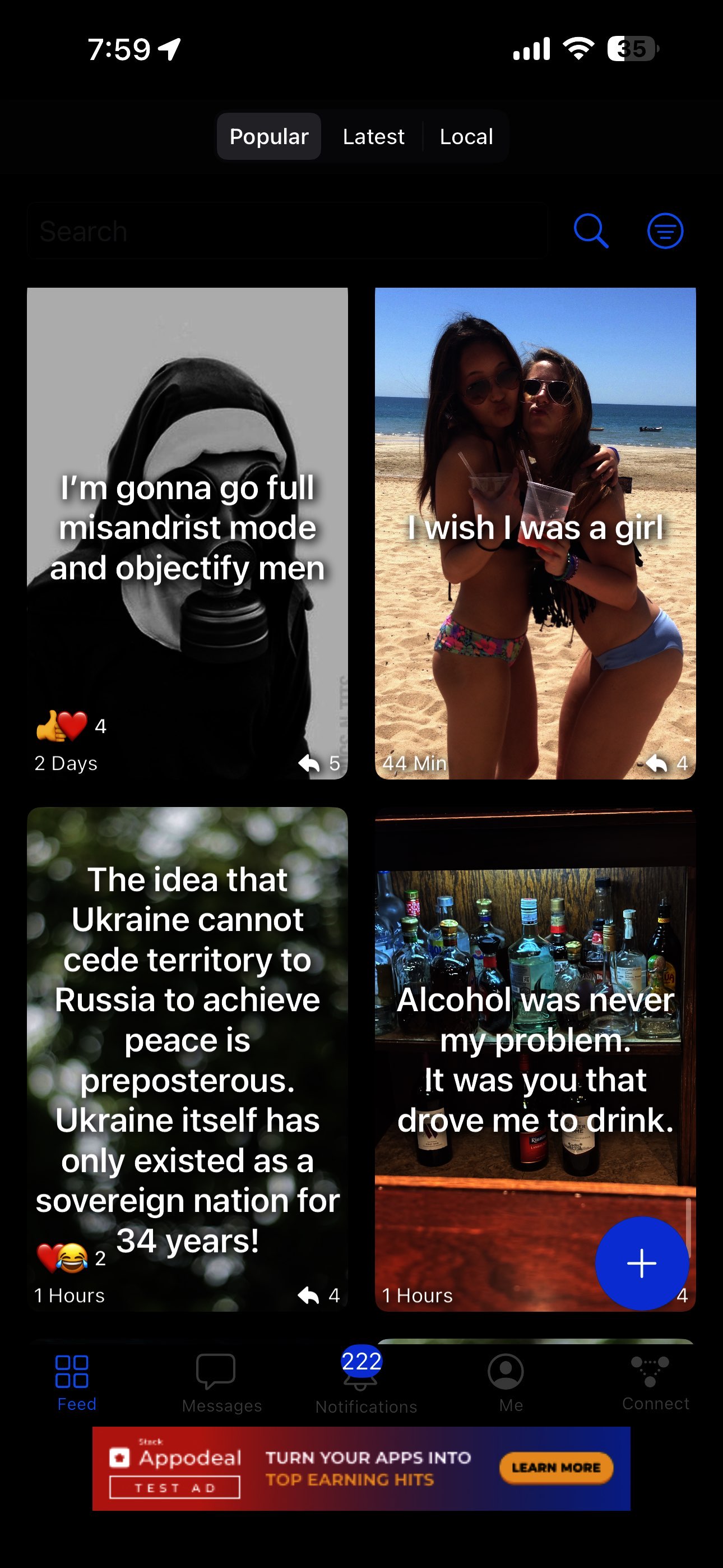Screen dimensions: 723x1568
Task: Open the filter options icon
Action: pos(665,230)
